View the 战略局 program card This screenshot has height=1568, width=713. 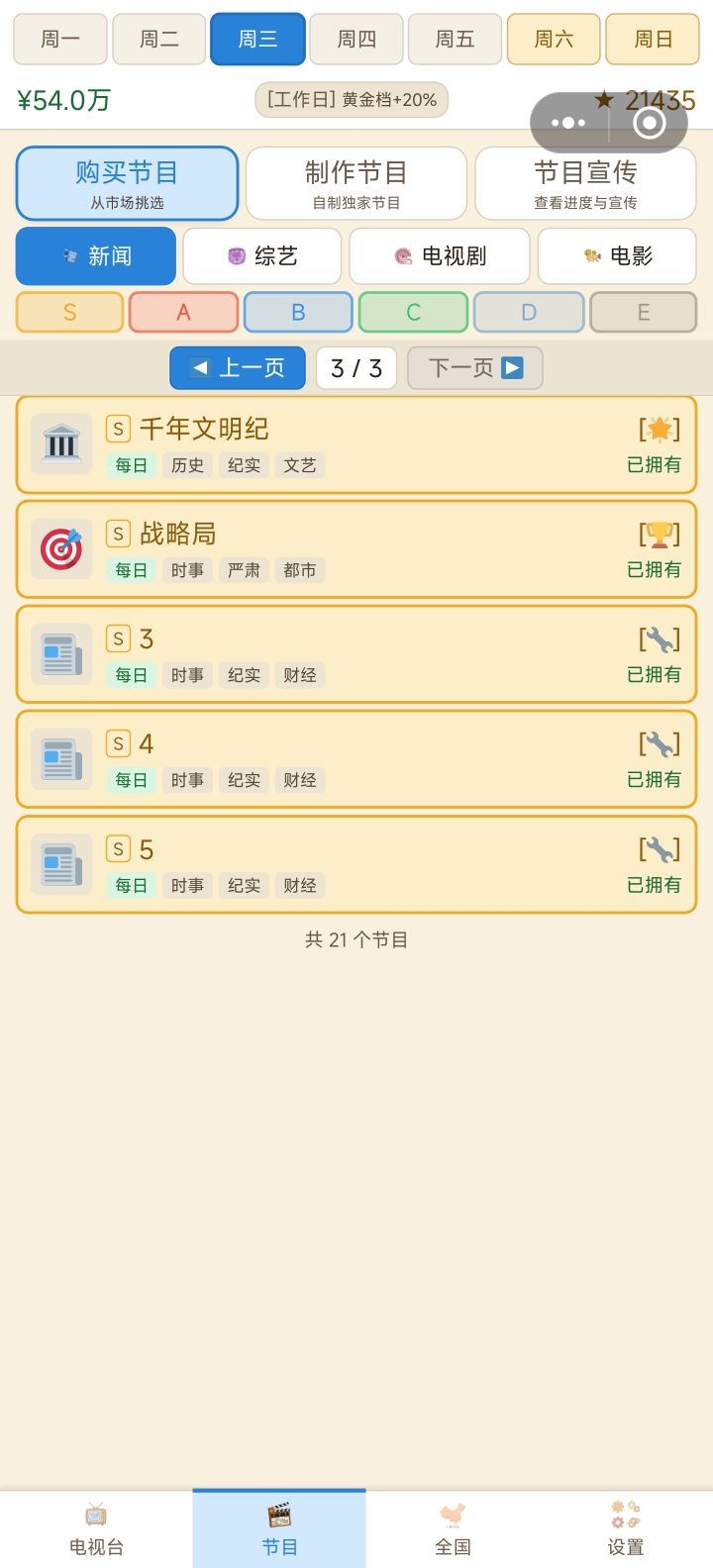(x=356, y=550)
